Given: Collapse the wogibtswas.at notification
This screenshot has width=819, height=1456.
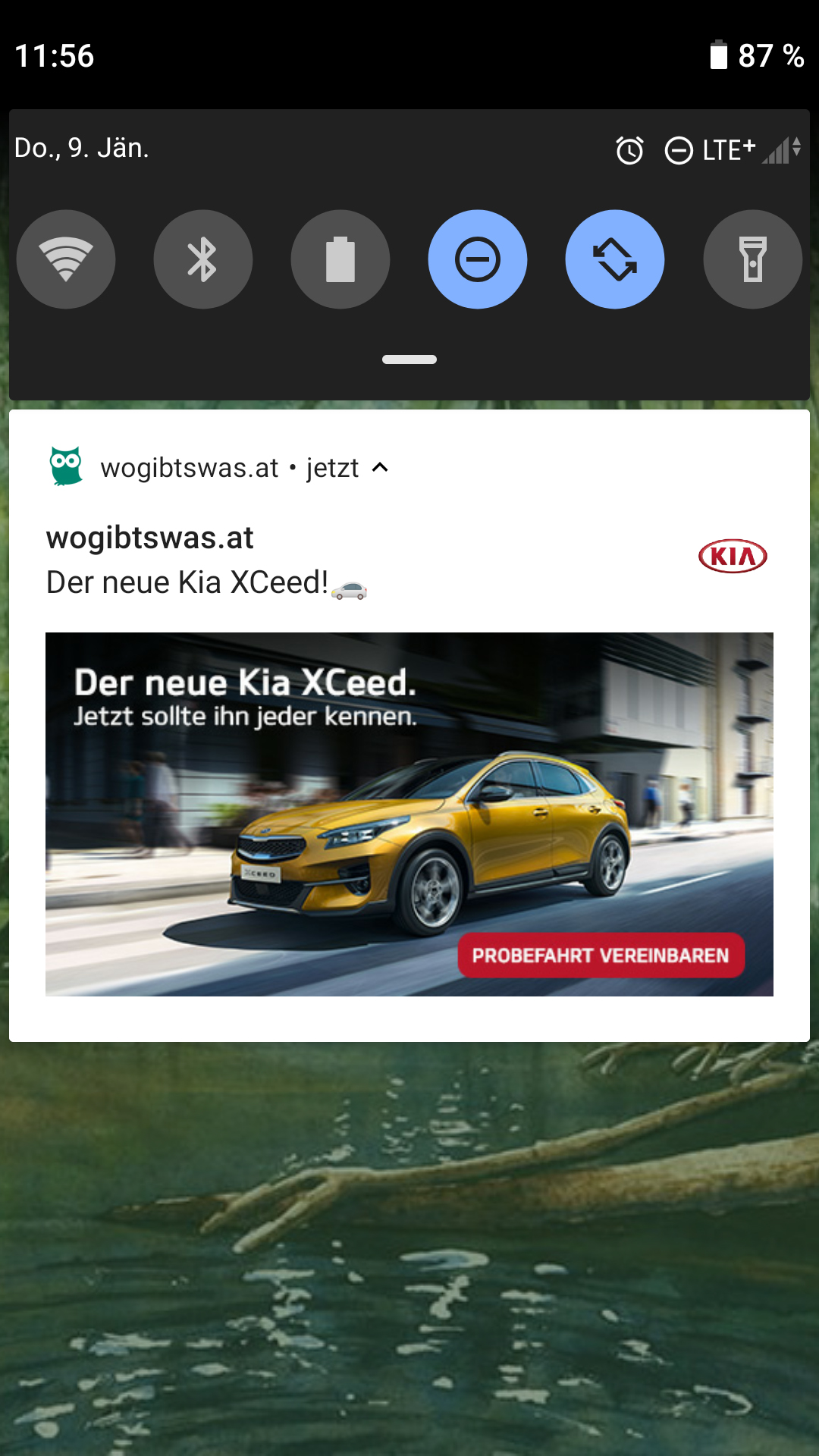Looking at the screenshot, I should (381, 468).
